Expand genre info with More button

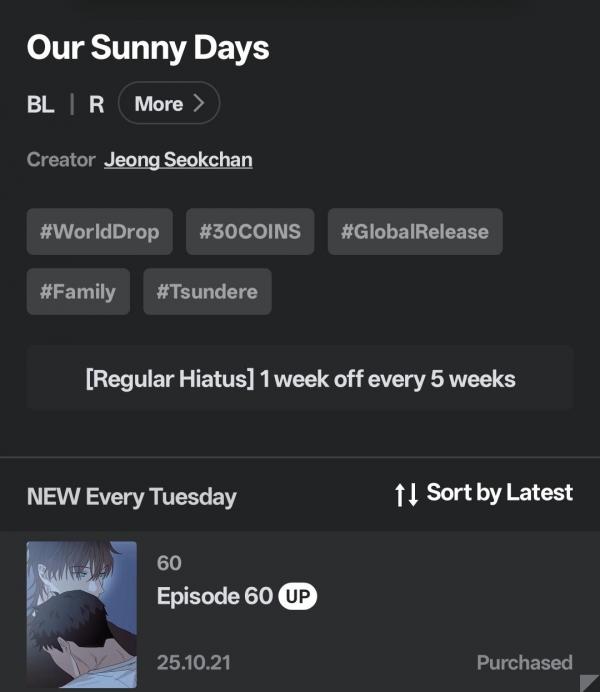click(x=168, y=104)
